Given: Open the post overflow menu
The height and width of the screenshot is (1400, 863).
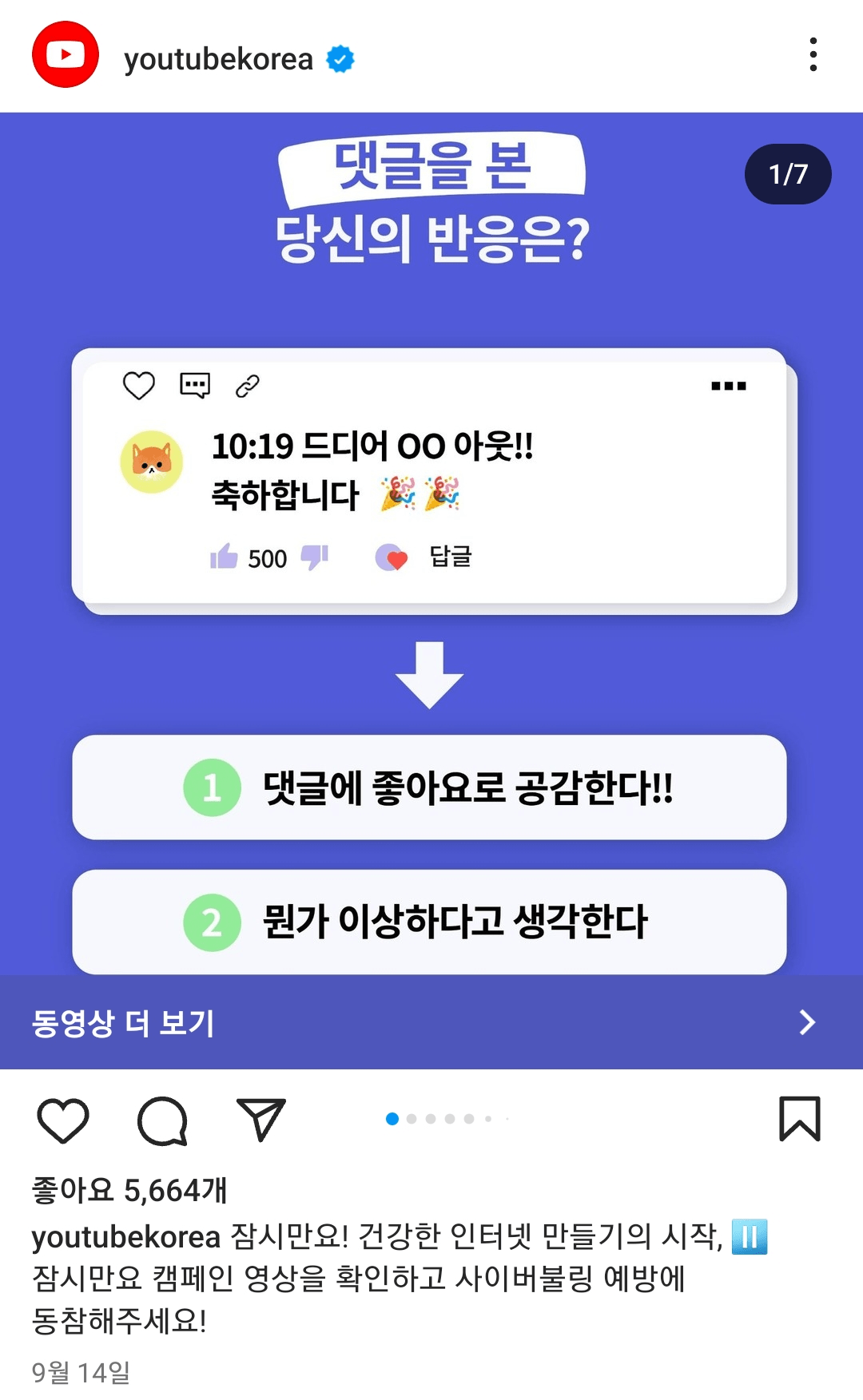Looking at the screenshot, I should pos(813,55).
